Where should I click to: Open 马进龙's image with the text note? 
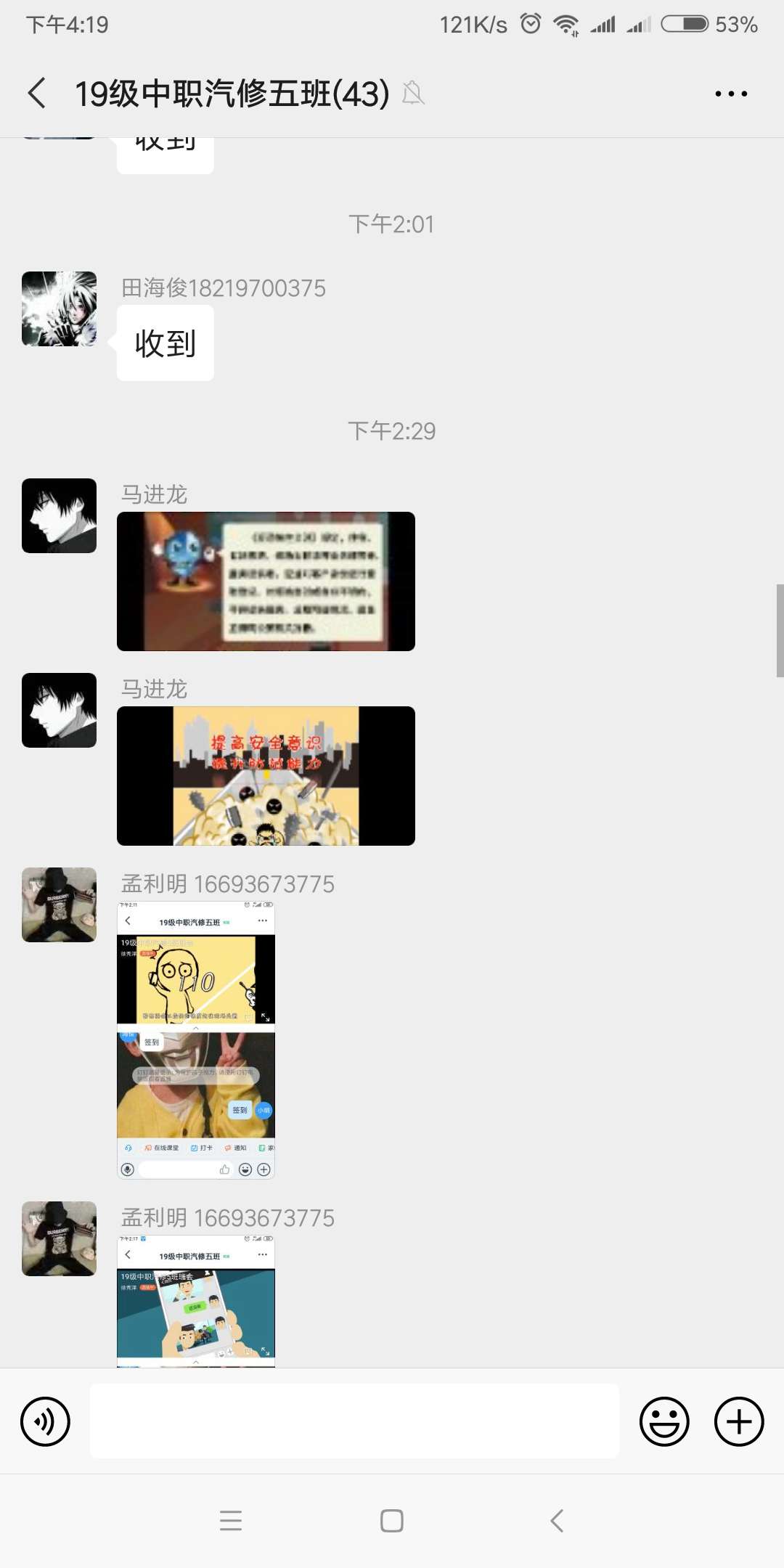(266, 581)
